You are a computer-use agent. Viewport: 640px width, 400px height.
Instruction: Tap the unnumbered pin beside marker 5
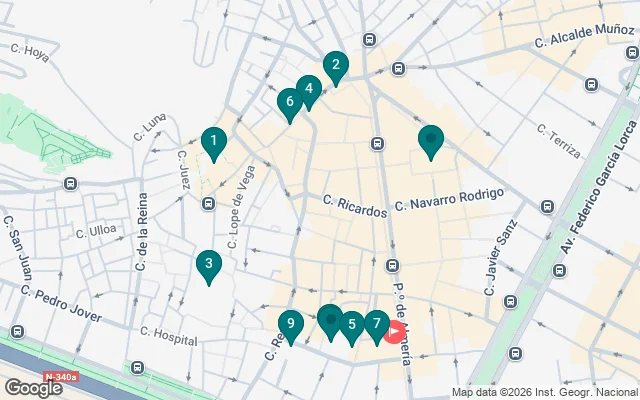329,320
